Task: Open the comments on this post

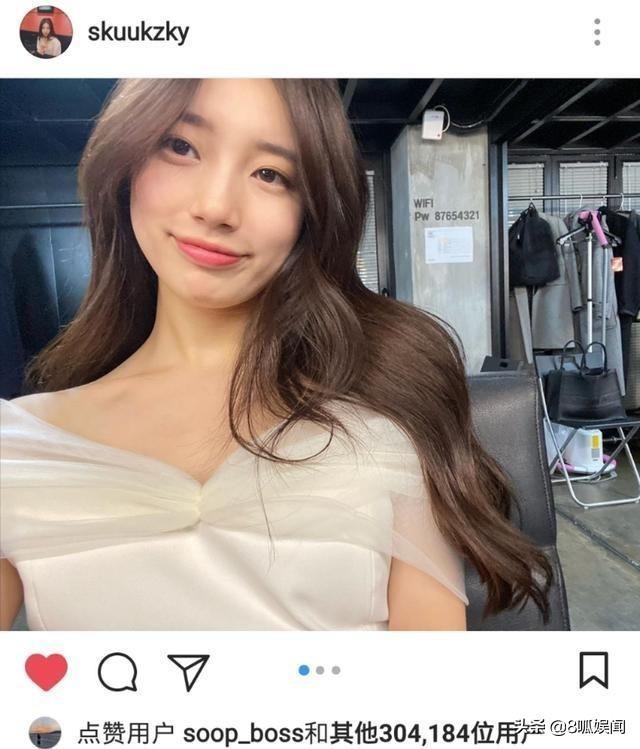Action: [117, 672]
